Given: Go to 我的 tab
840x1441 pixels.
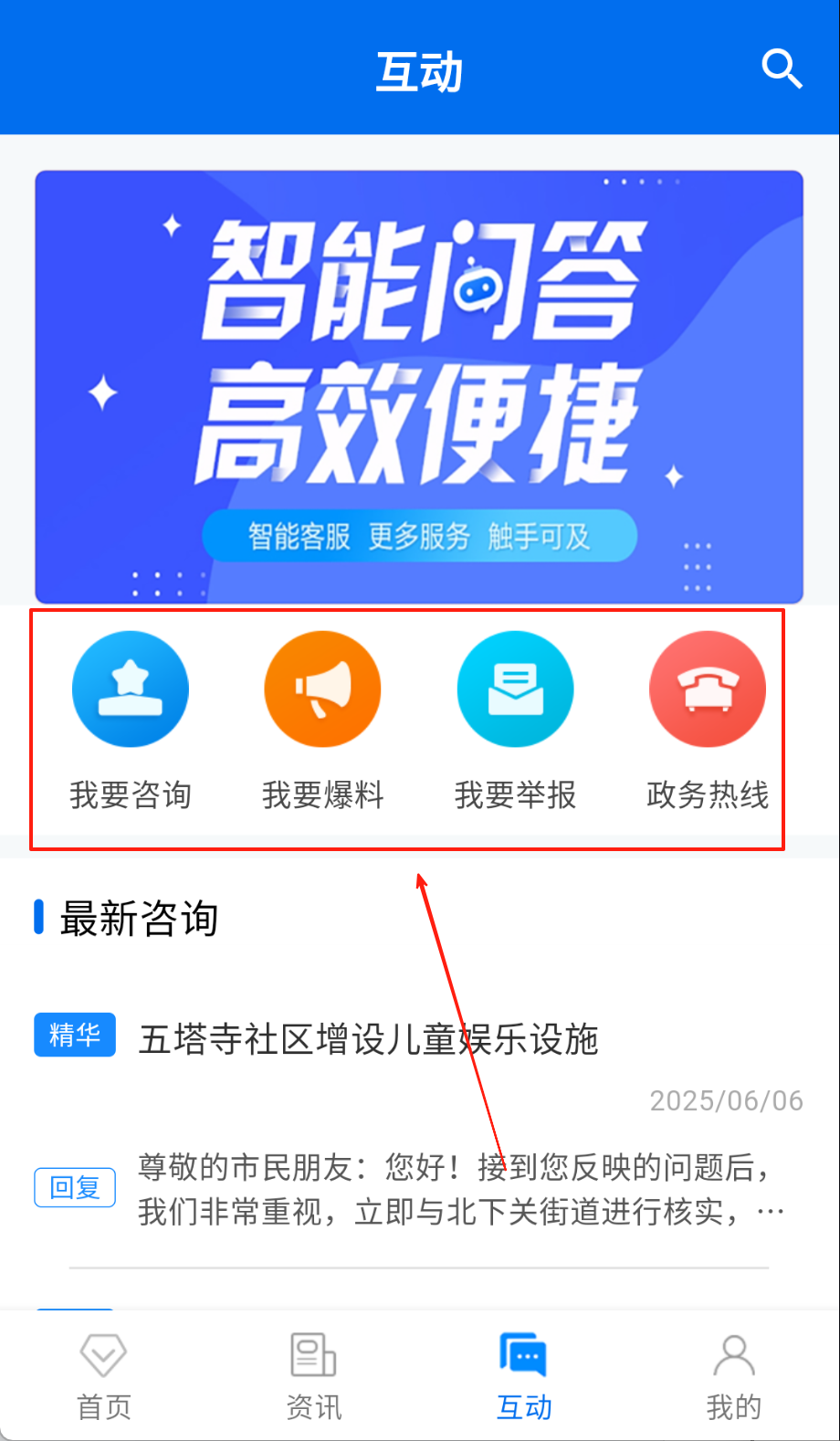Looking at the screenshot, I should click(733, 1376).
